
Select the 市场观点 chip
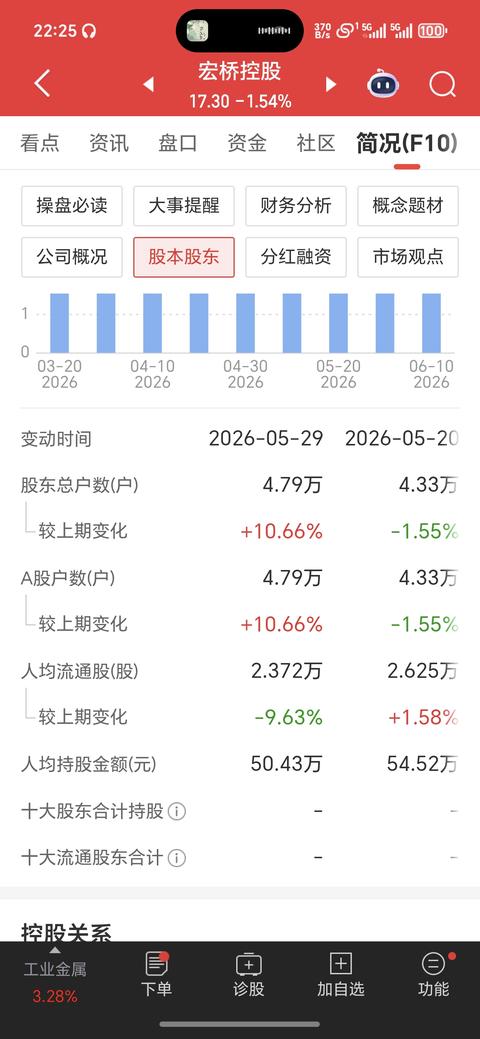pyautogui.click(x=408, y=257)
